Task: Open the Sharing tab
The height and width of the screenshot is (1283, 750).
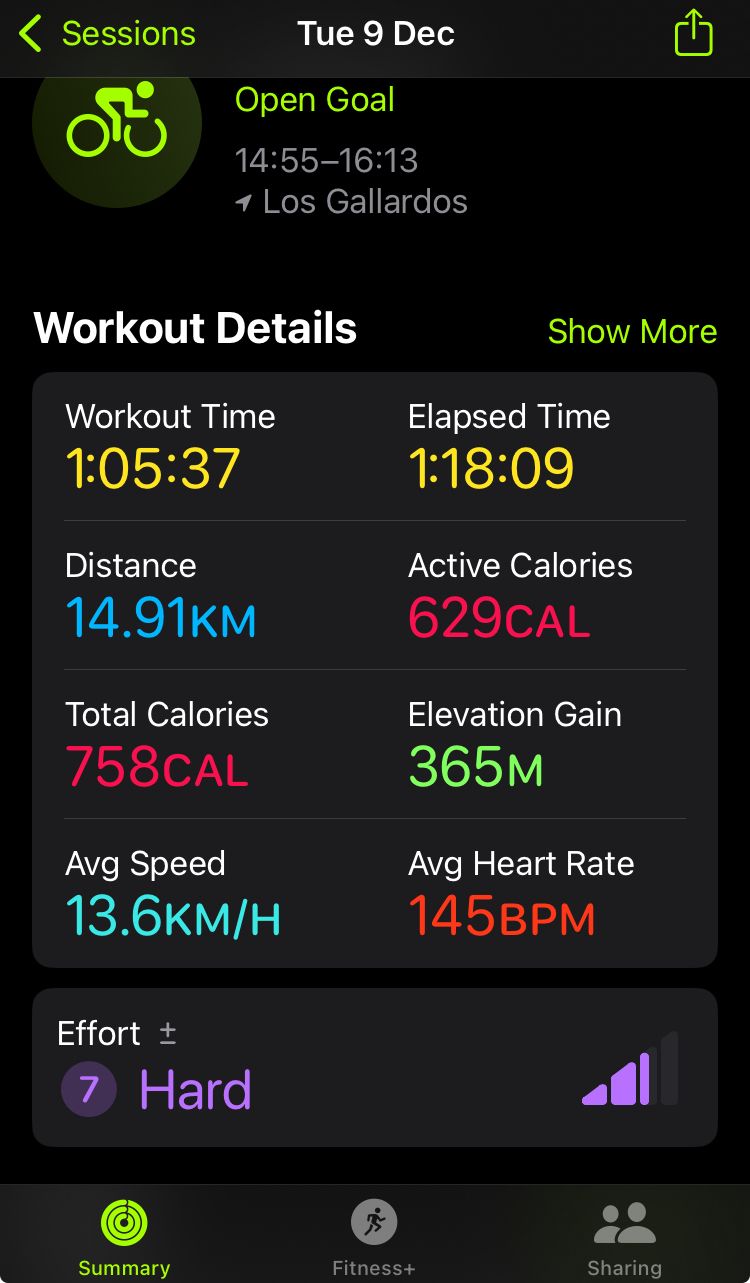Action: tap(624, 1237)
